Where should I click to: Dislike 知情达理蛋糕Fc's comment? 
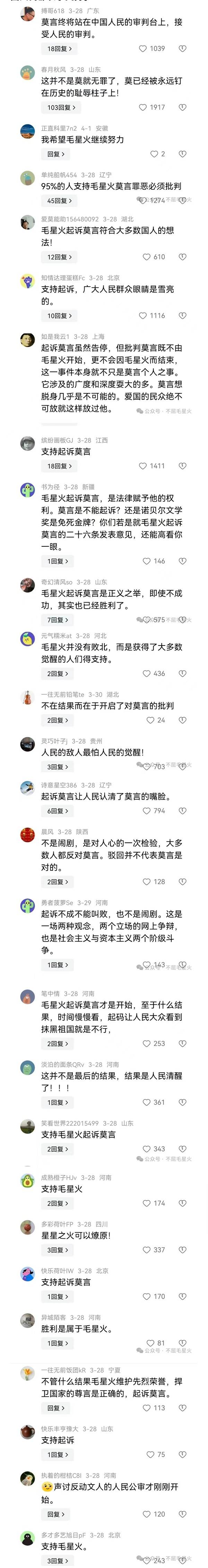[182, 316]
